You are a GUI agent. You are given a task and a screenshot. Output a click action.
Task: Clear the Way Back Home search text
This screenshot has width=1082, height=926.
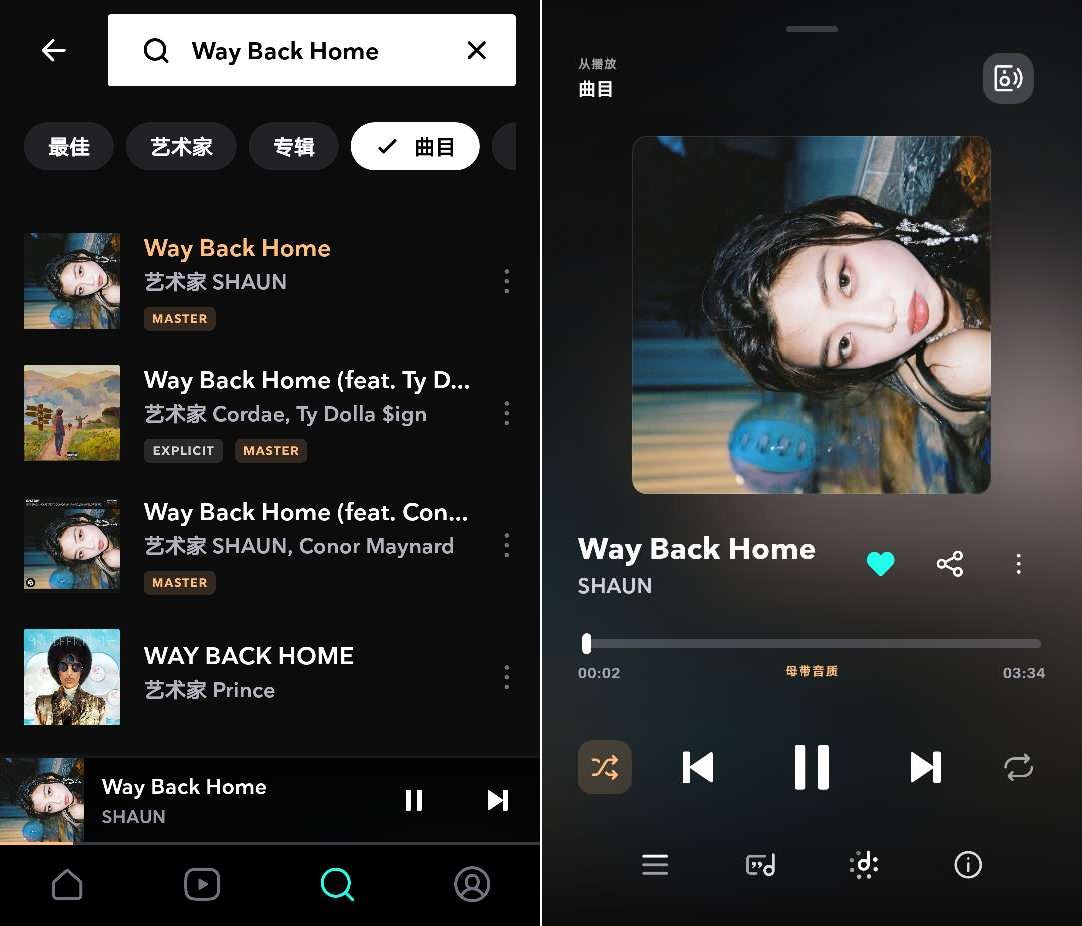[x=477, y=50]
